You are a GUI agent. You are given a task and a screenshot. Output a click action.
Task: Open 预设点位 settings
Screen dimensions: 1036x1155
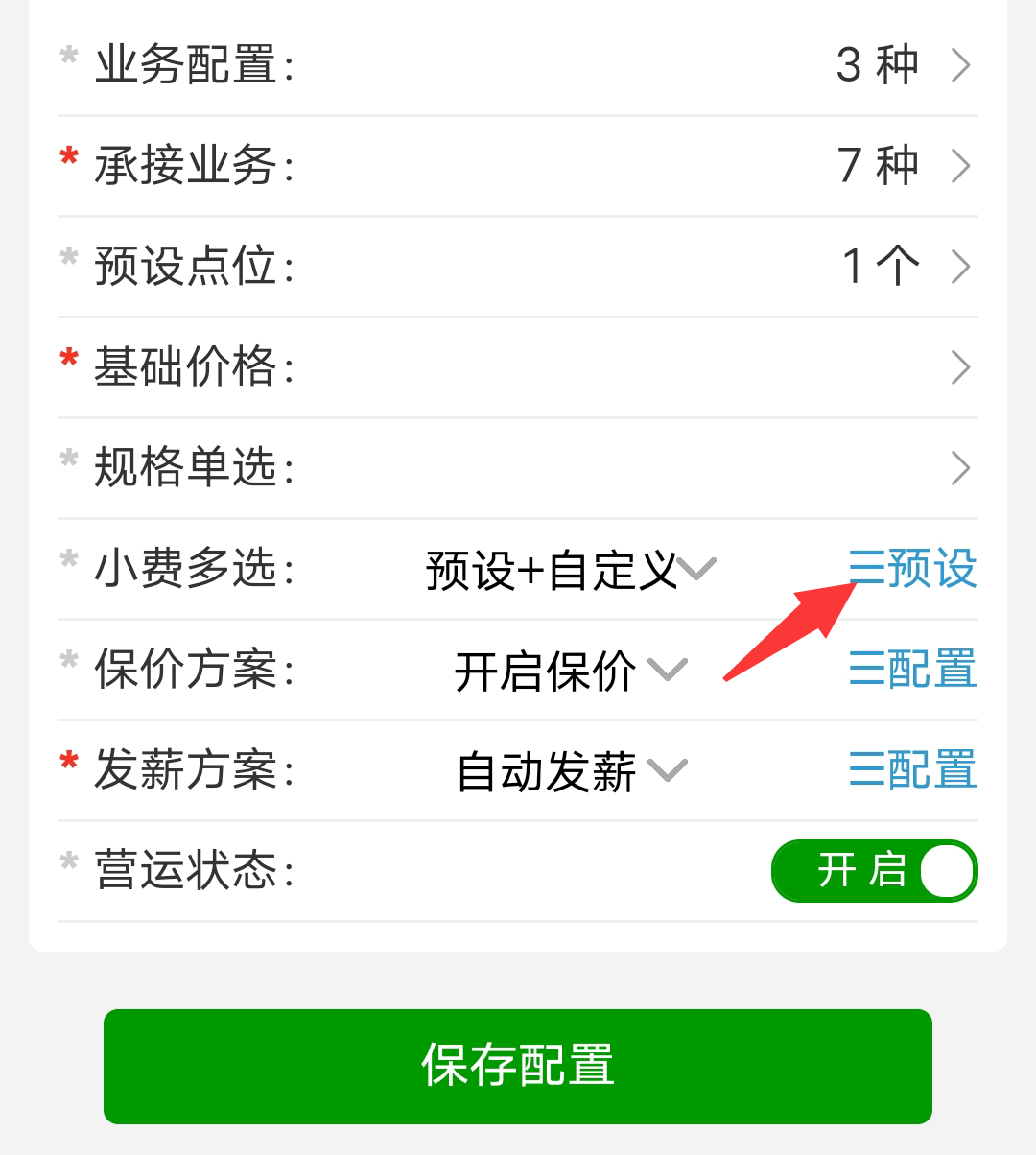[x=518, y=267]
